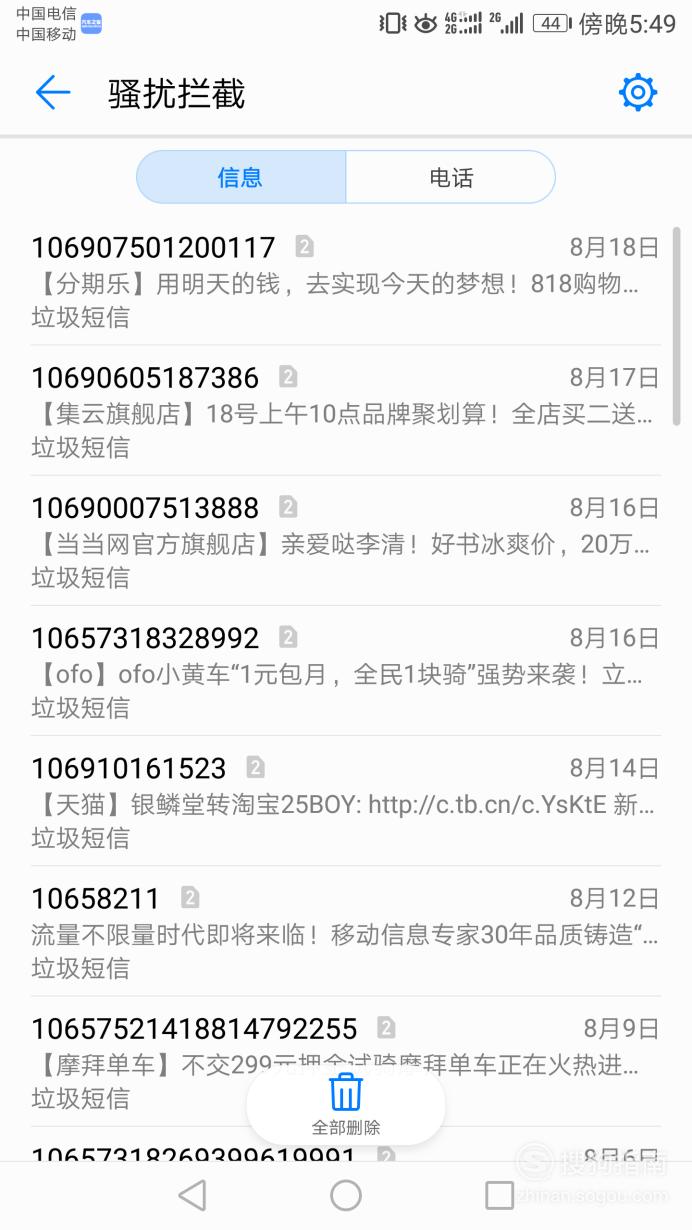
Task: Tap the system home button
Action: [346, 1195]
